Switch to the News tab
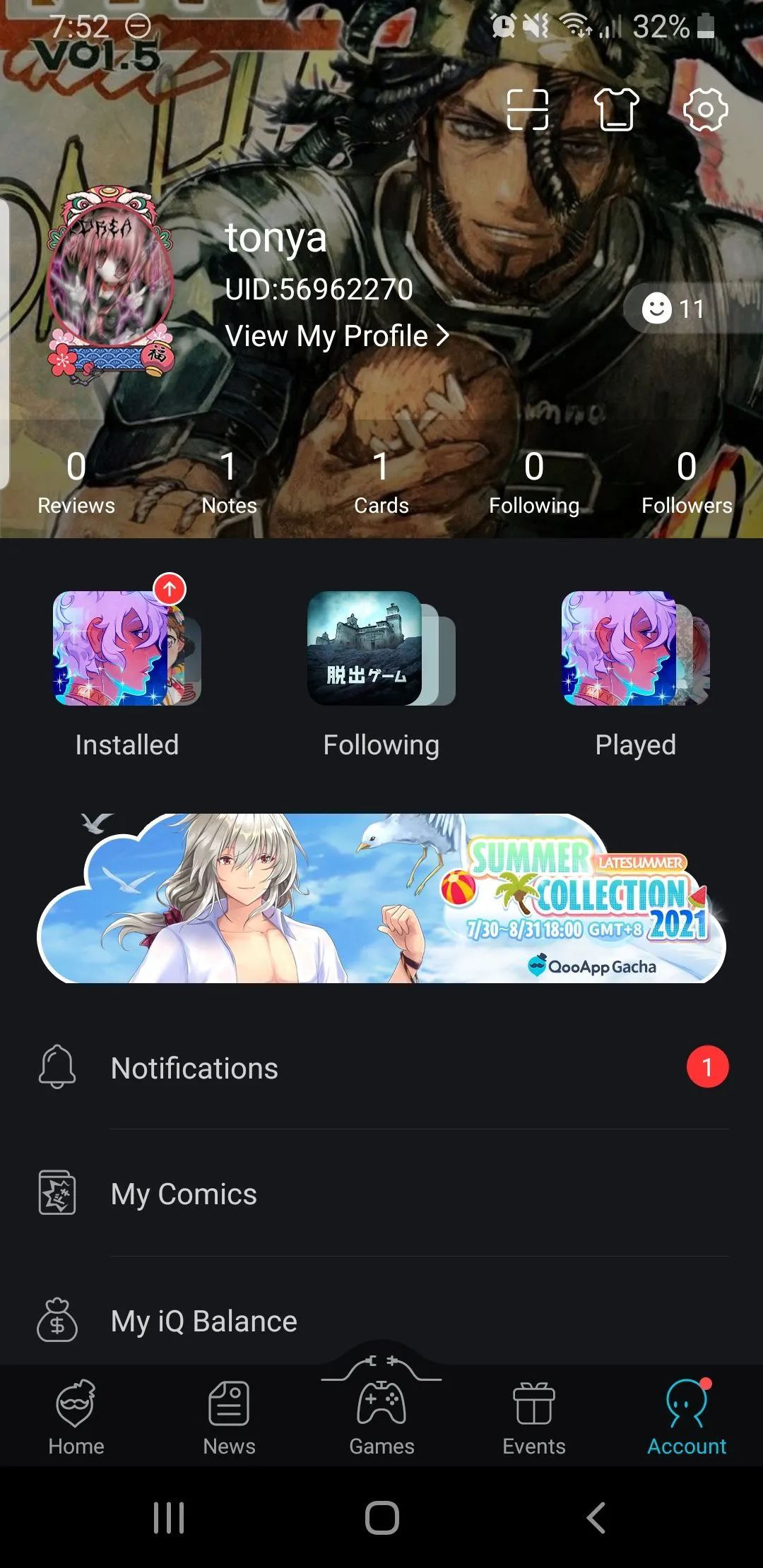 click(229, 1417)
